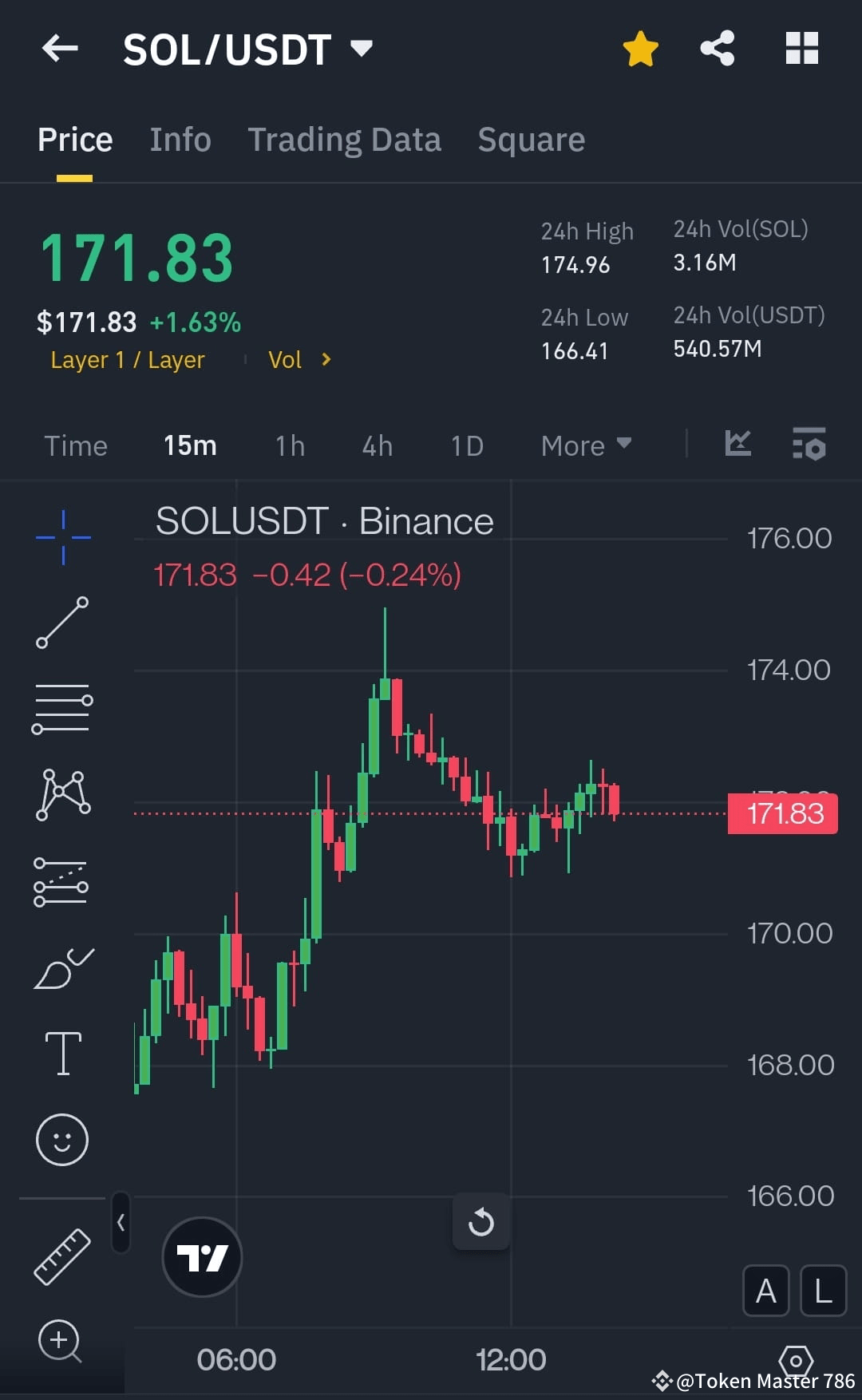Open the Square tab

pos(531,139)
